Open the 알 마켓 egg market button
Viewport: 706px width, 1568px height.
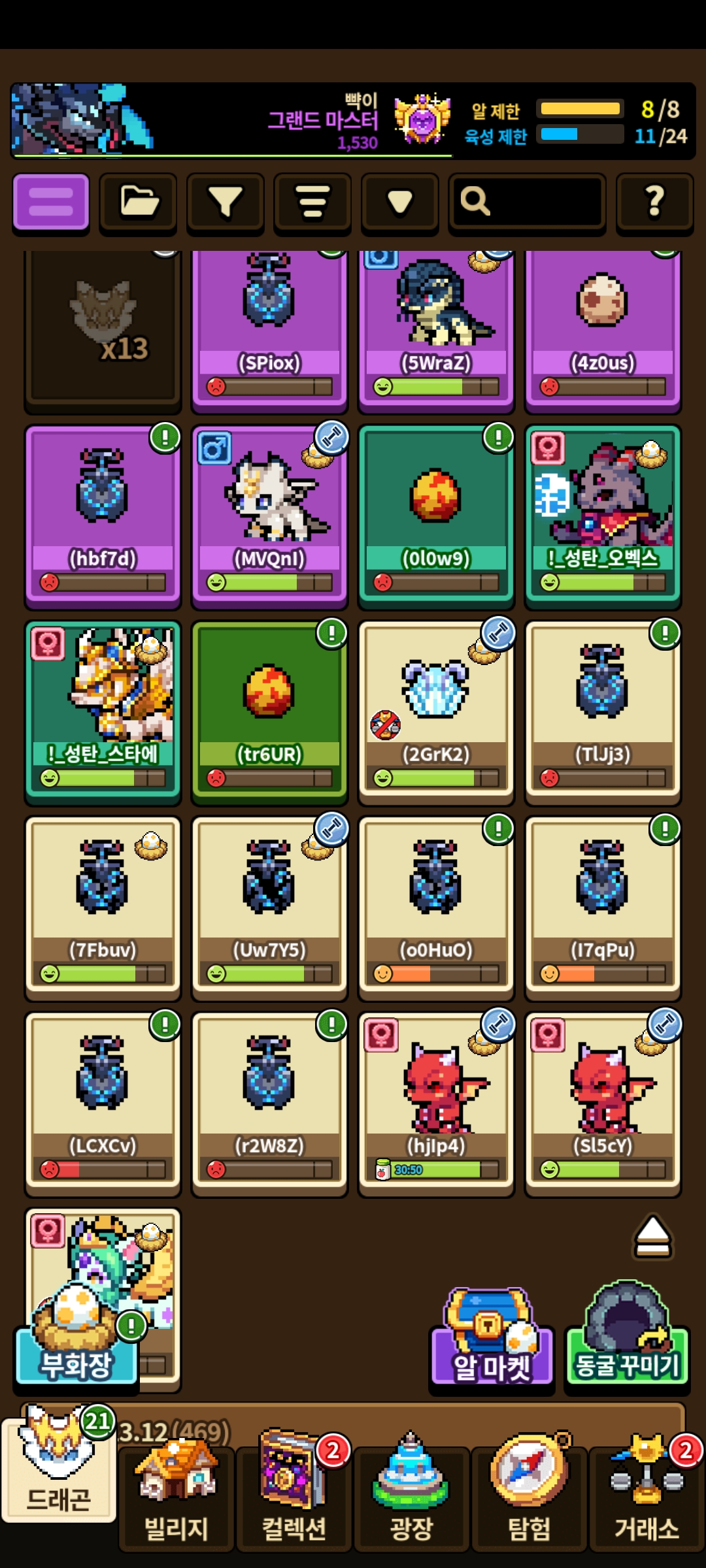(x=492, y=1339)
